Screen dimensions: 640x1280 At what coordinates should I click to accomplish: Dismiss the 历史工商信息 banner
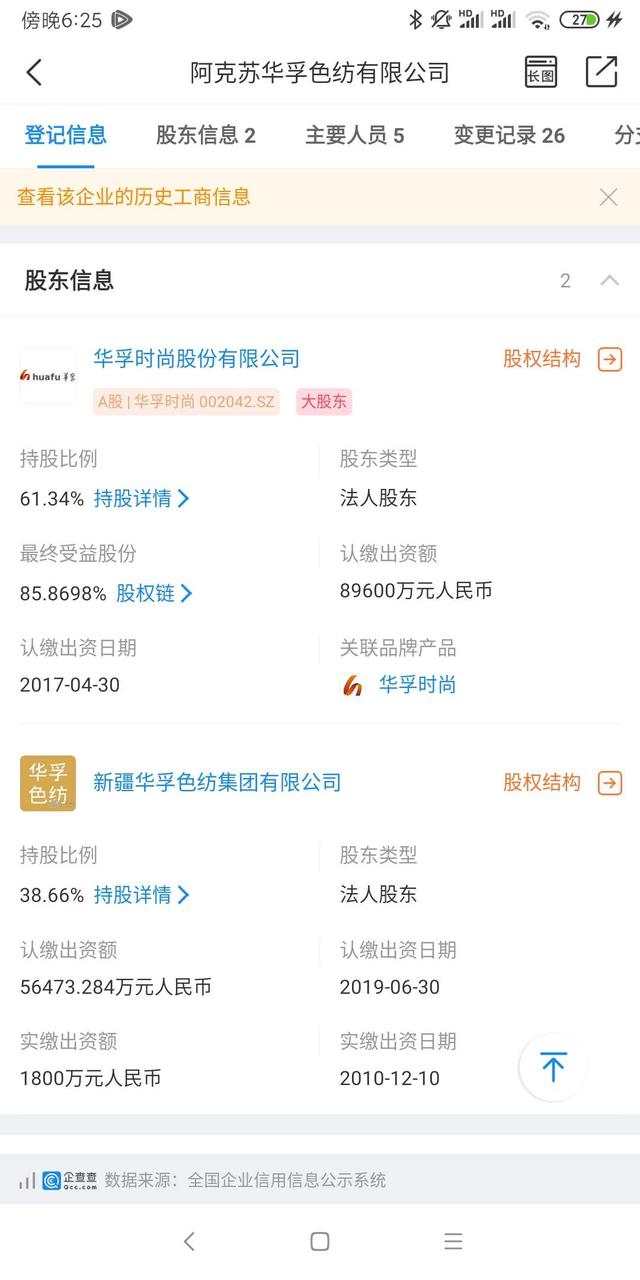608,197
